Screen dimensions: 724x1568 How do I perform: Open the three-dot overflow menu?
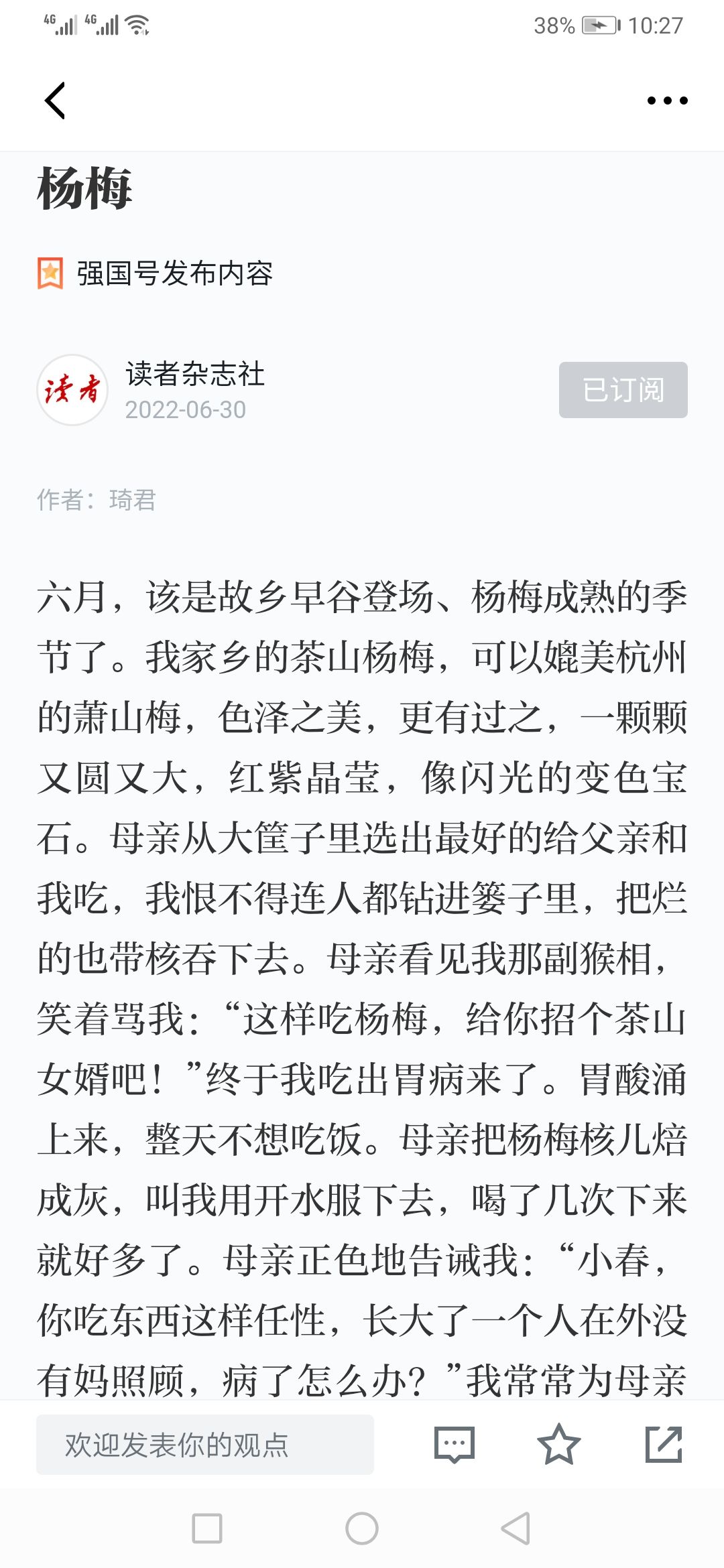tap(667, 101)
